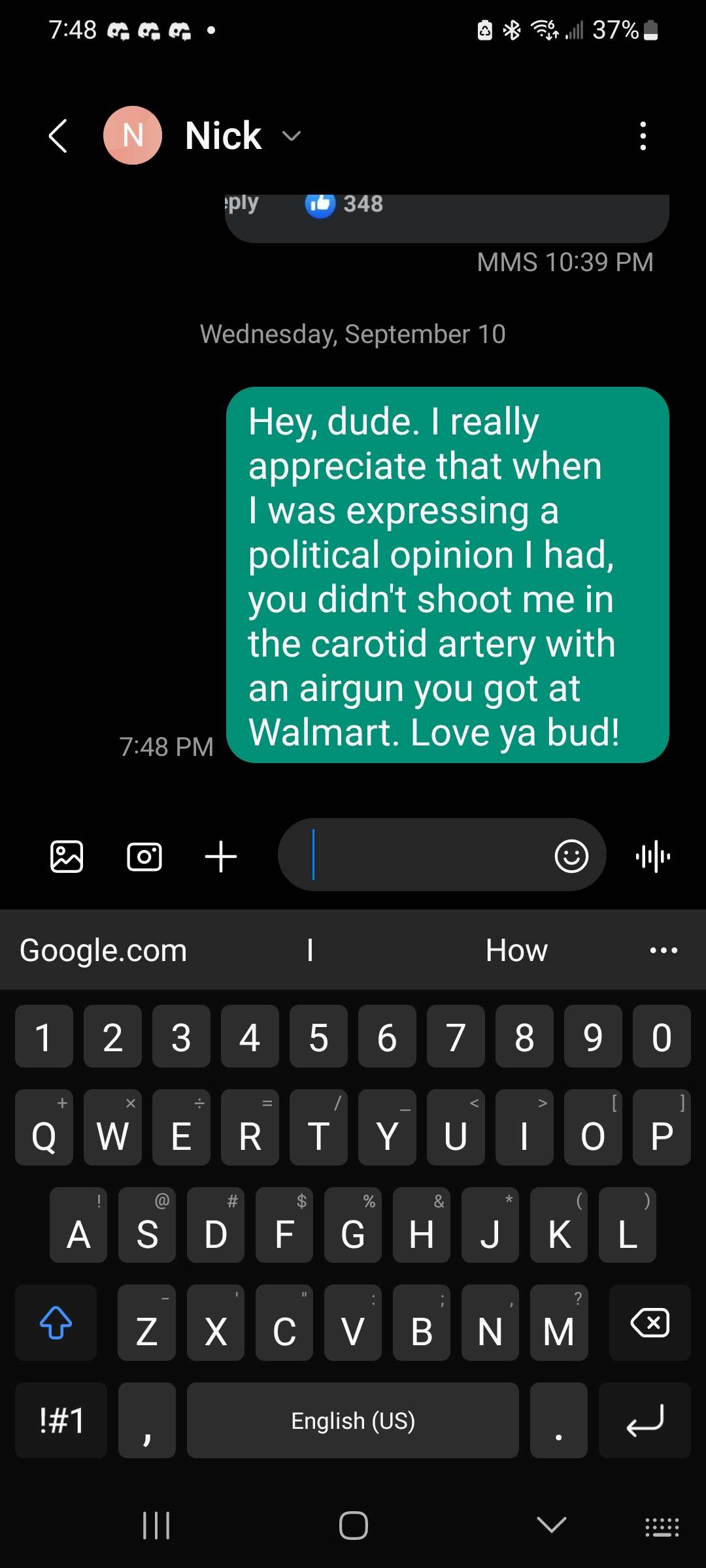Hide the keyboard with the down arrow
This screenshot has height=1568, width=706.
pyautogui.click(x=551, y=1526)
